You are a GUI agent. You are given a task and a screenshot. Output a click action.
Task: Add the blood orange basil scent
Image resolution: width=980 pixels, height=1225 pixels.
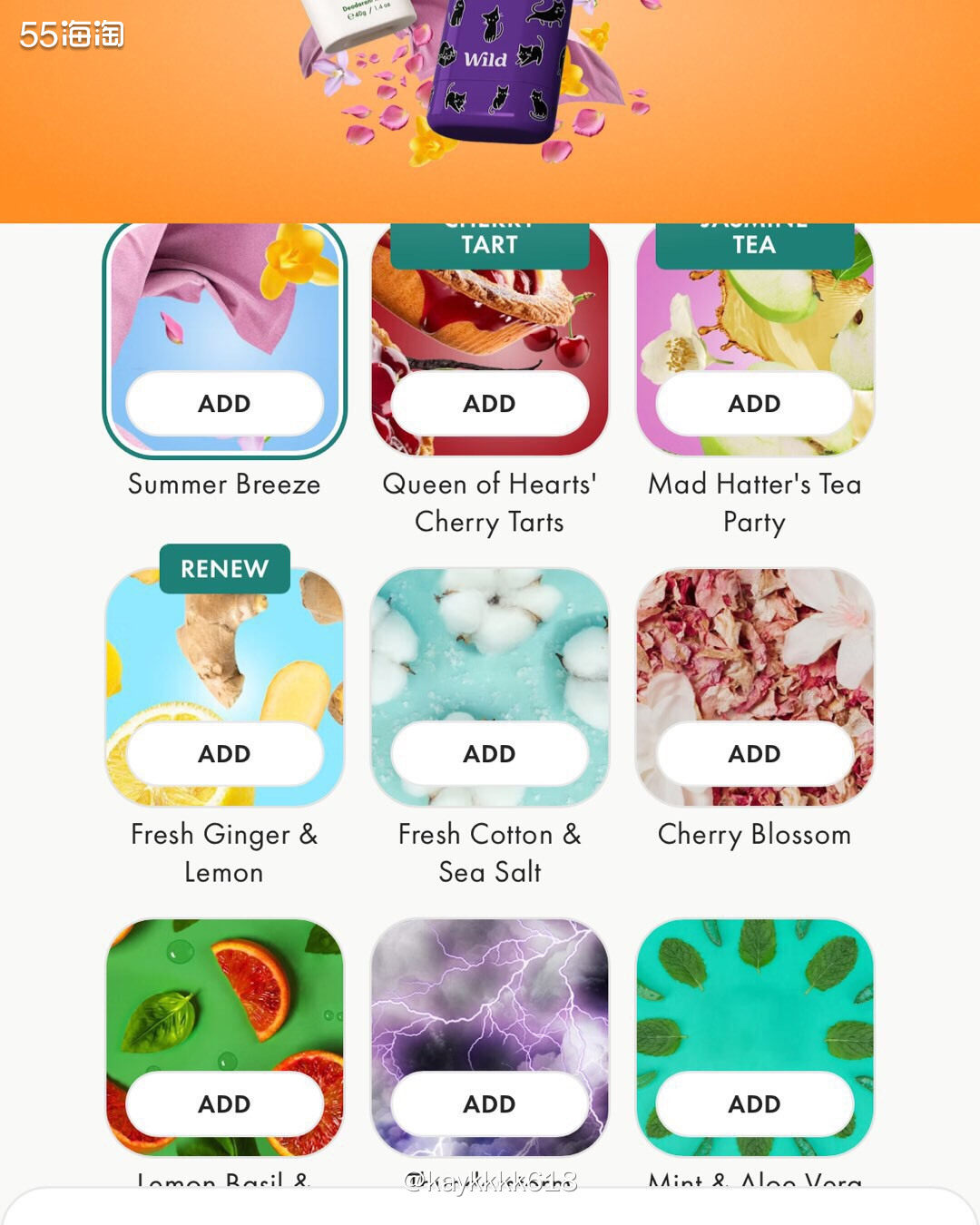224,1103
